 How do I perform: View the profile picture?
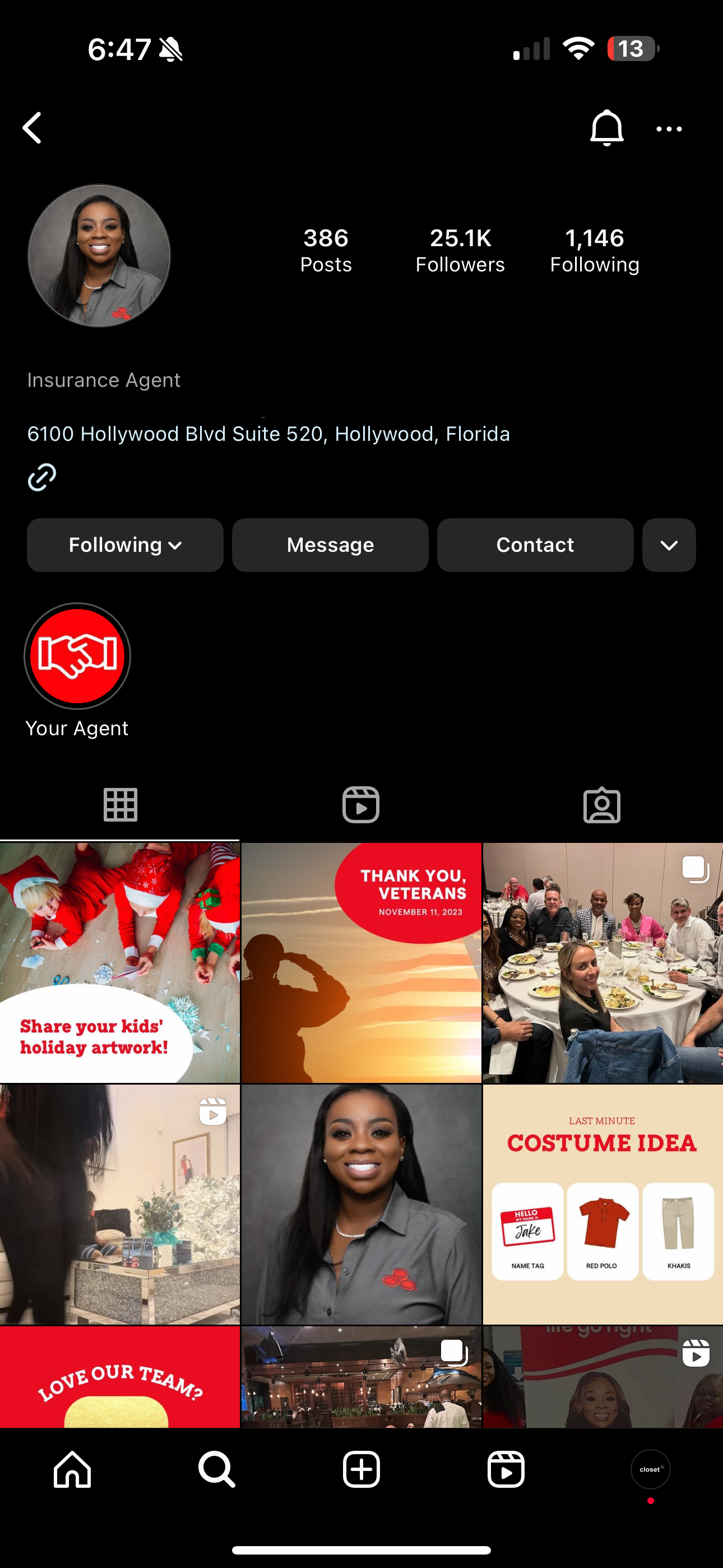[99, 256]
